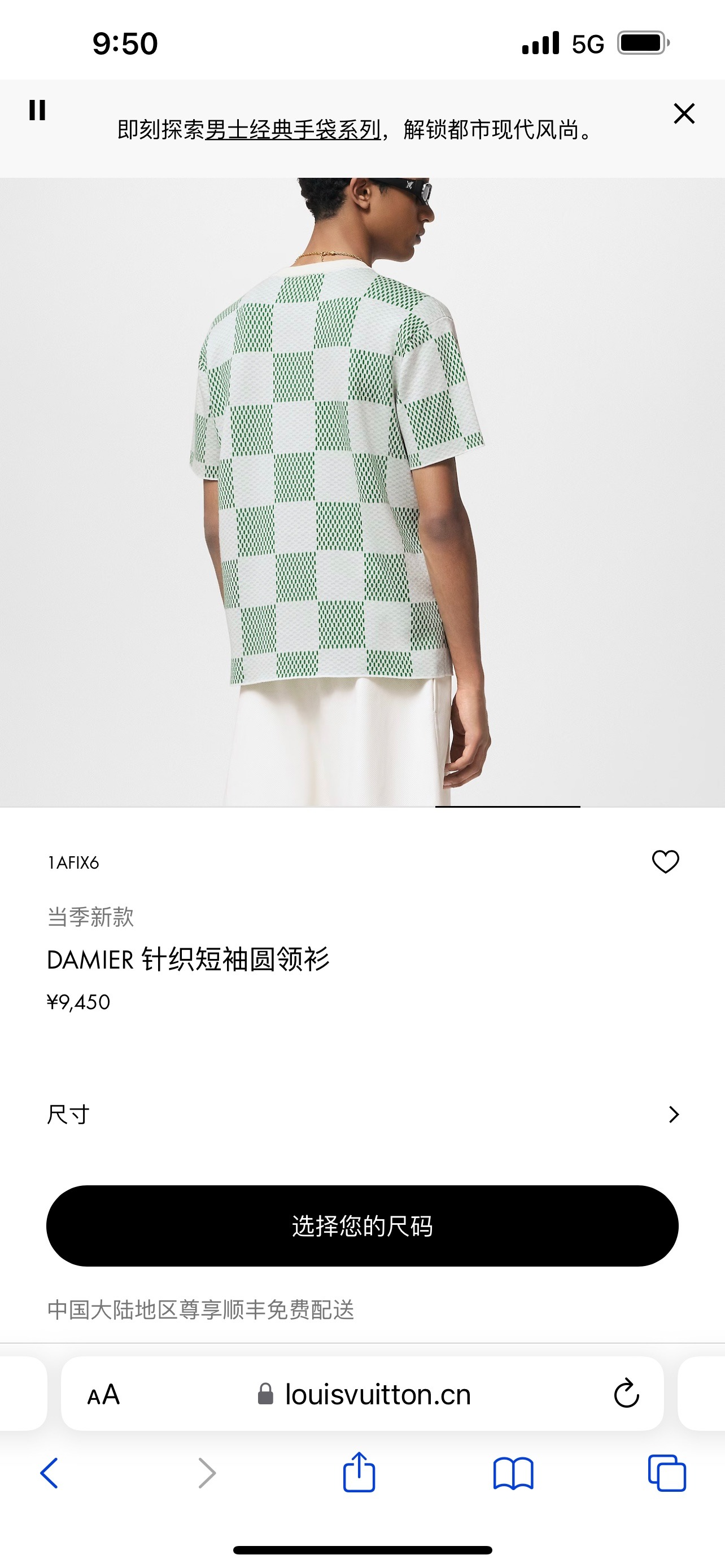Tap the louisvuitton.cn address bar
Screen dimensions: 725x1568
click(x=377, y=1394)
